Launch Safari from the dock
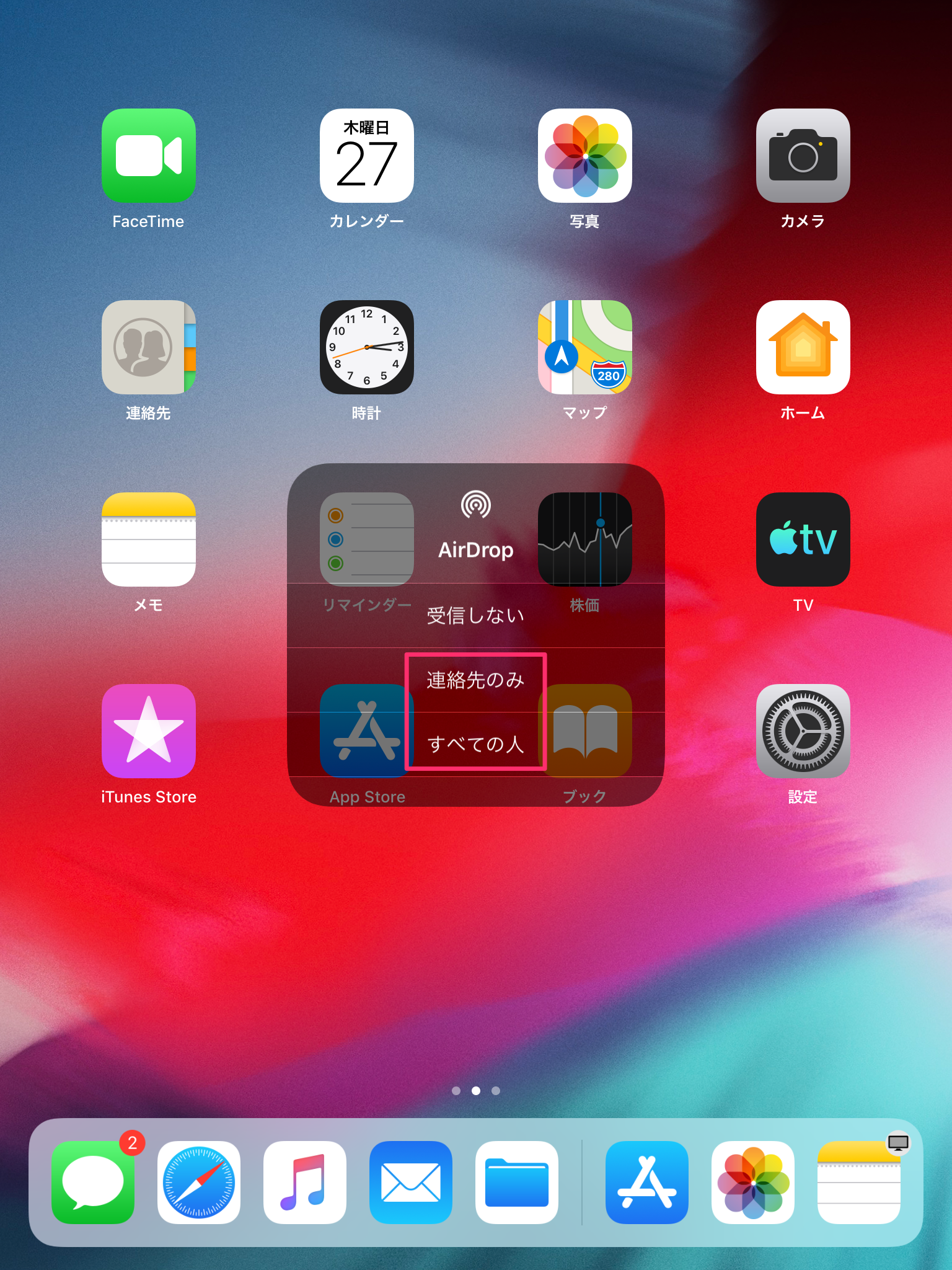 [x=199, y=1183]
